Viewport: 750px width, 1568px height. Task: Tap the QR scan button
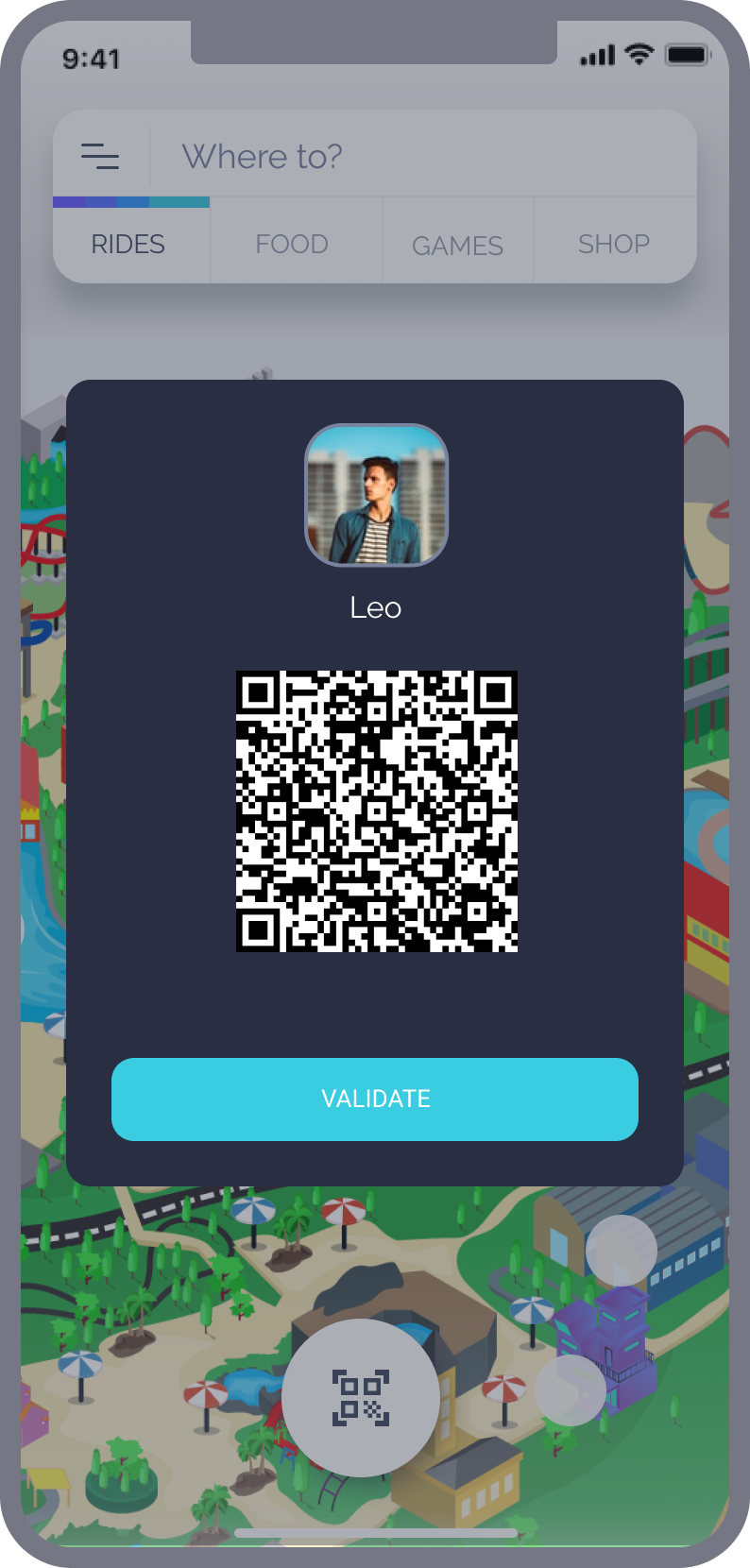click(361, 1397)
